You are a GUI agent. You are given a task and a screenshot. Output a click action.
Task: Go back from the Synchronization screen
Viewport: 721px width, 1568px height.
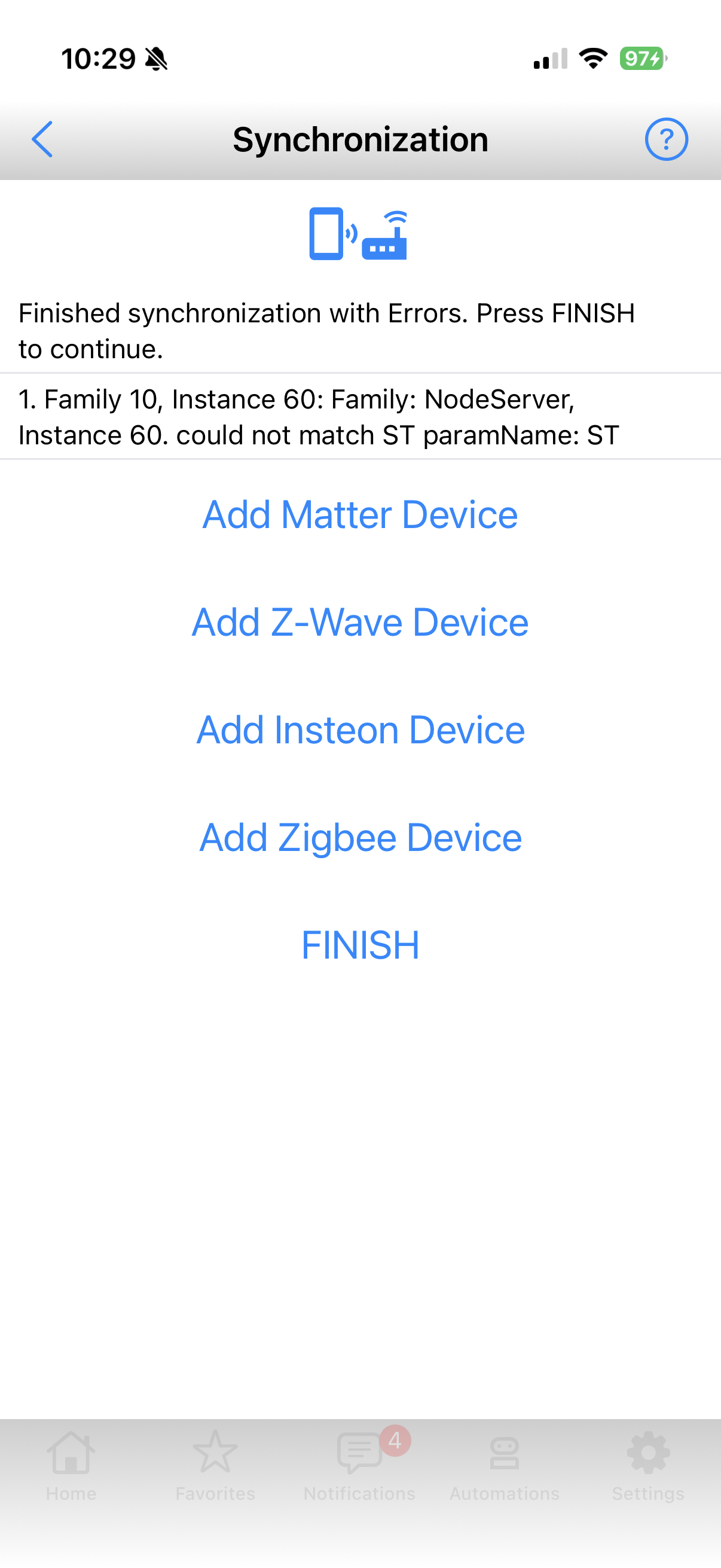click(42, 139)
